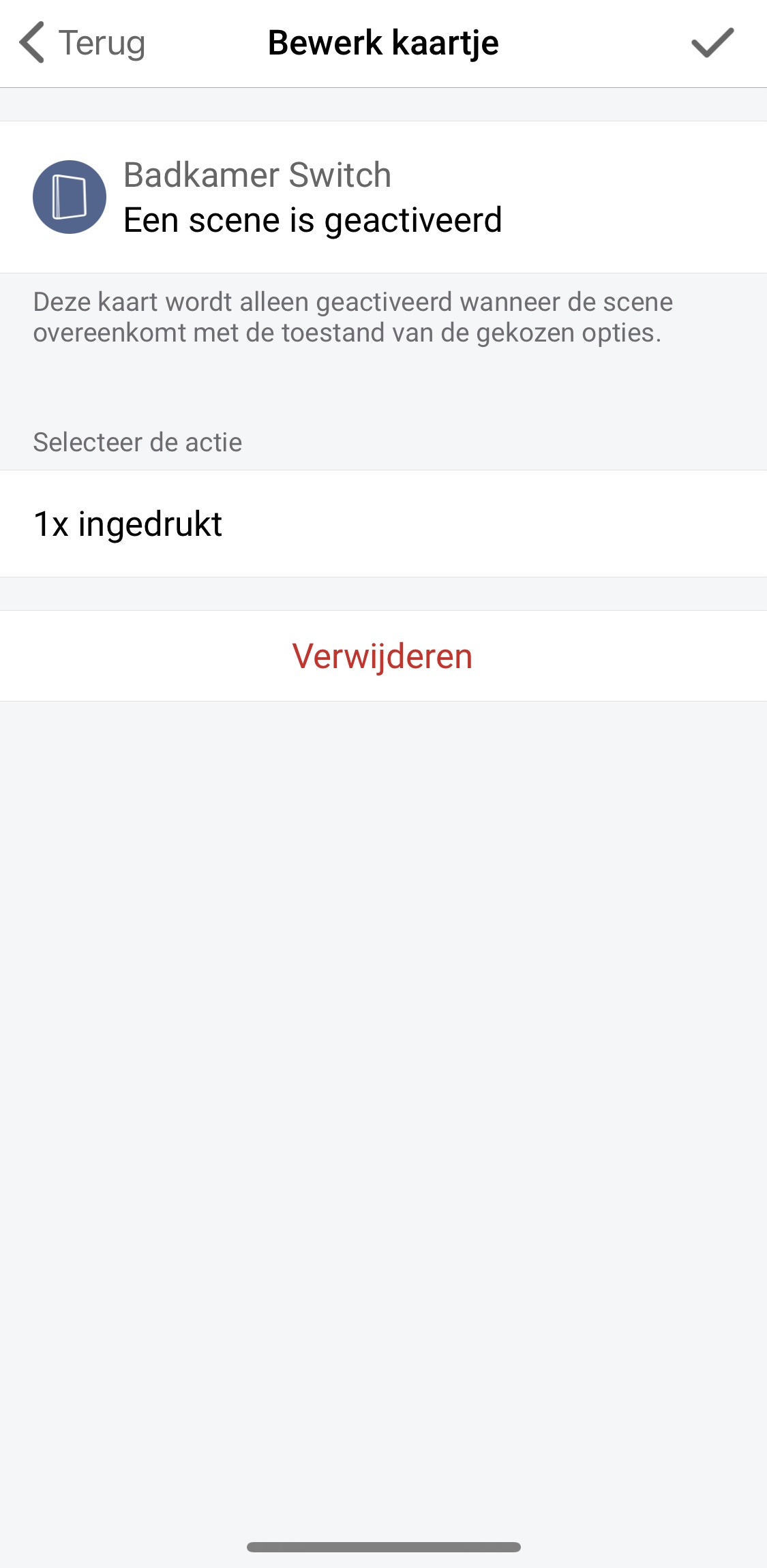Go back with the Terug button
The image size is (767, 1568).
click(x=82, y=43)
